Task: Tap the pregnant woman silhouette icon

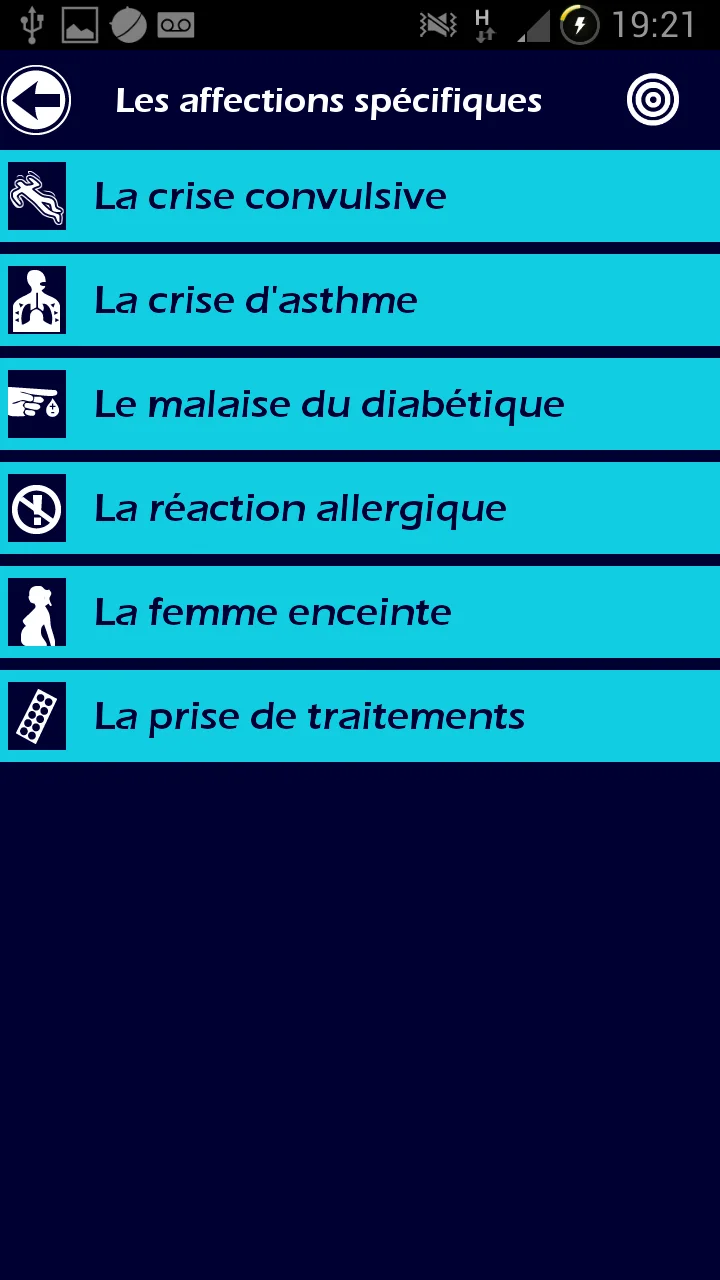Action: (36, 612)
